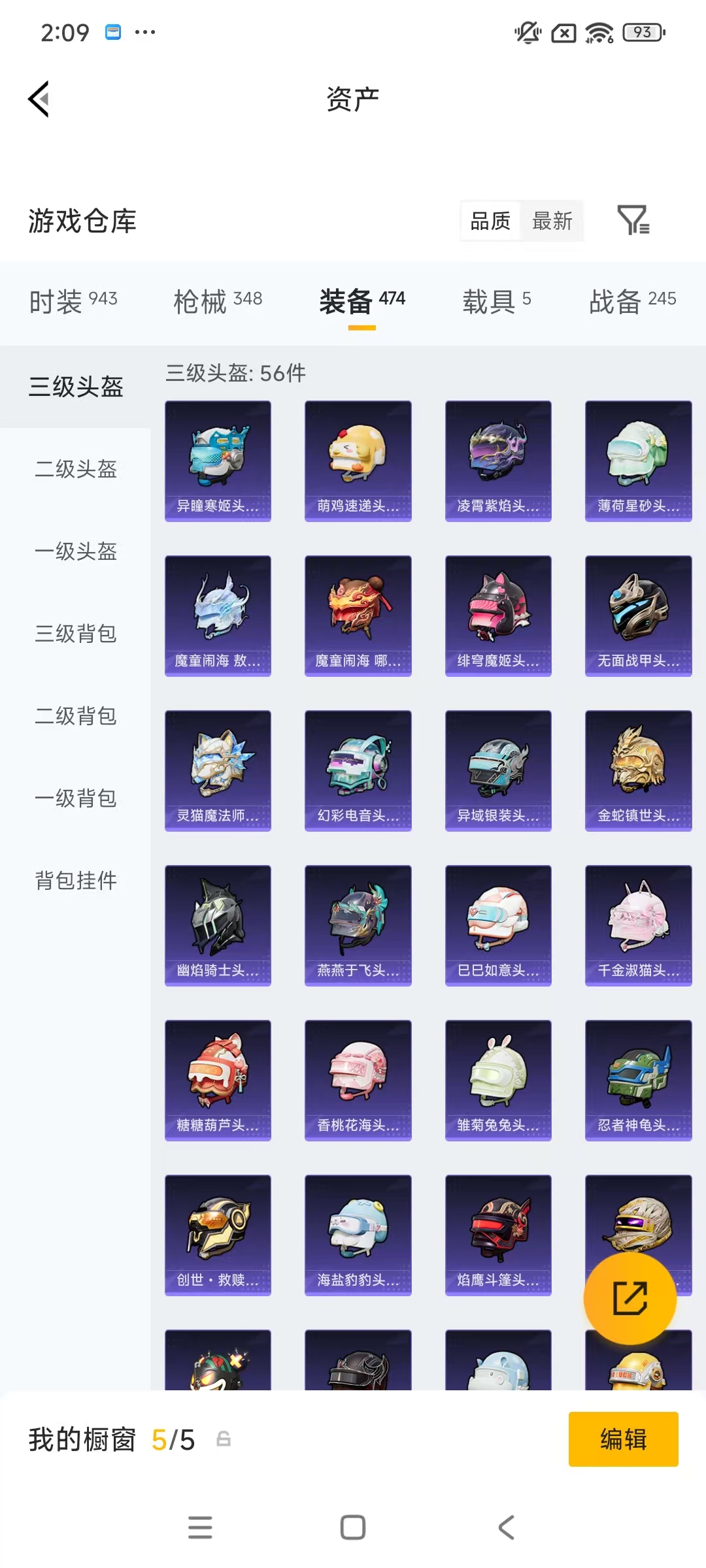Tap the lock icon beside 我的橱窗
The width and height of the screenshot is (706, 1568).
click(222, 1439)
